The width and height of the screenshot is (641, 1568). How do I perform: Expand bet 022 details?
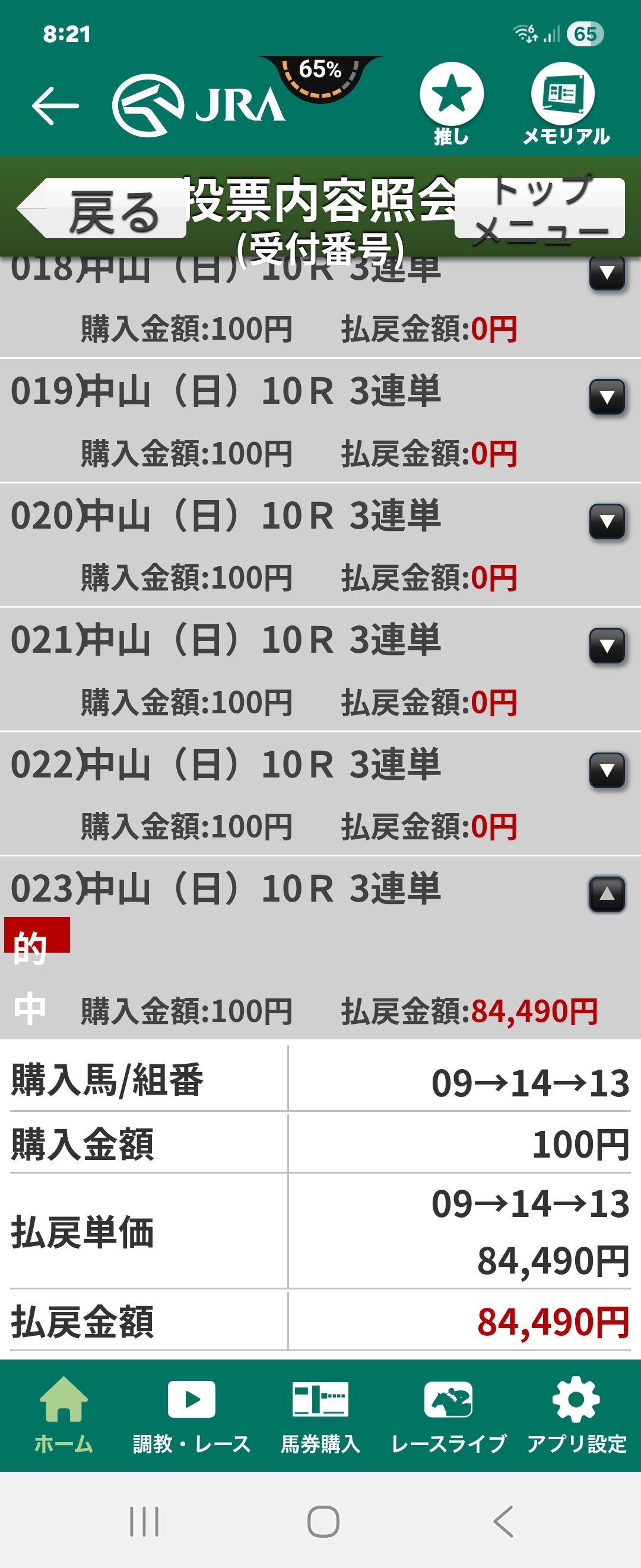607,770
